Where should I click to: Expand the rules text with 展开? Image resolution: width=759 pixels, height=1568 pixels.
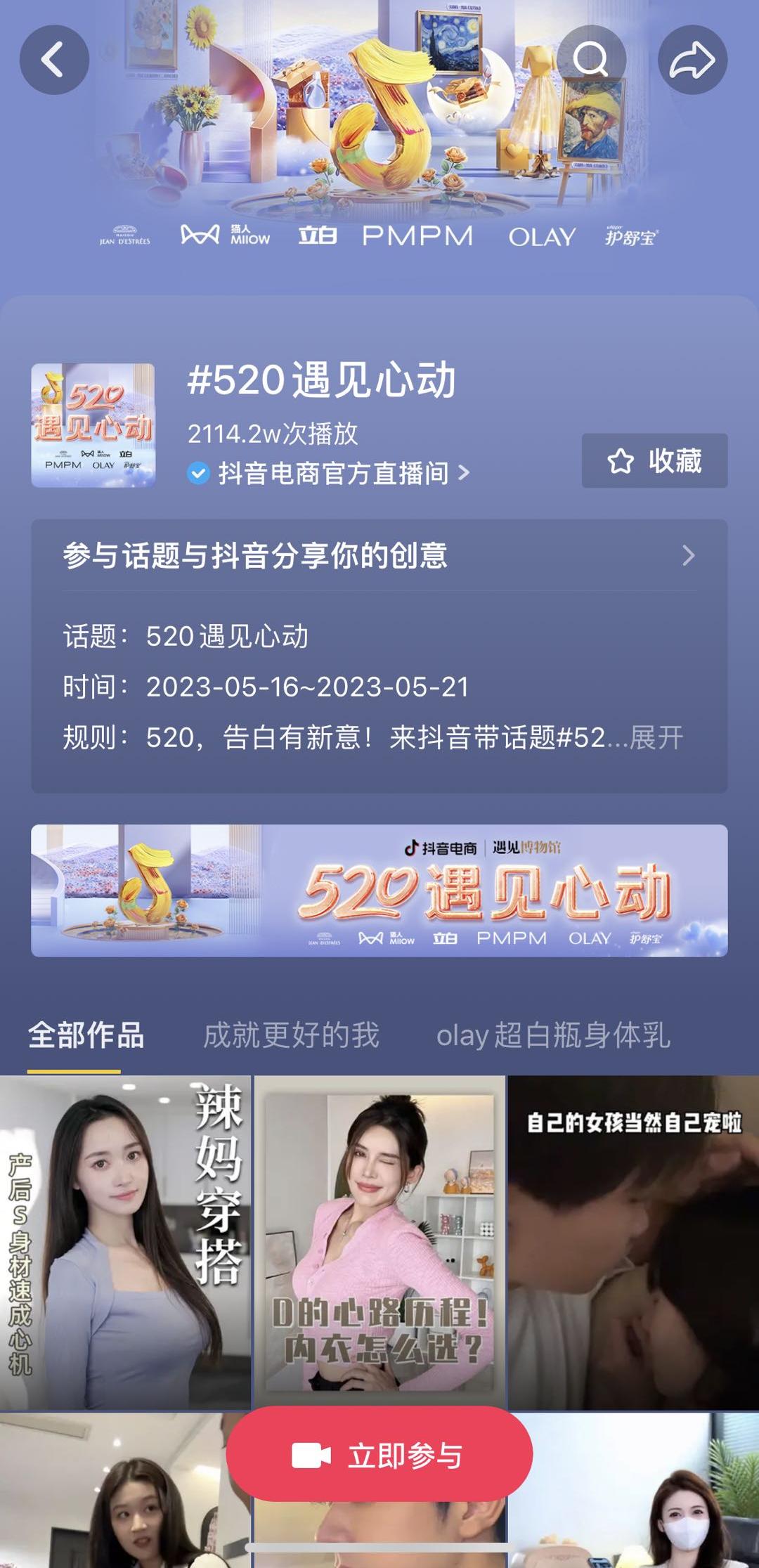coord(656,738)
